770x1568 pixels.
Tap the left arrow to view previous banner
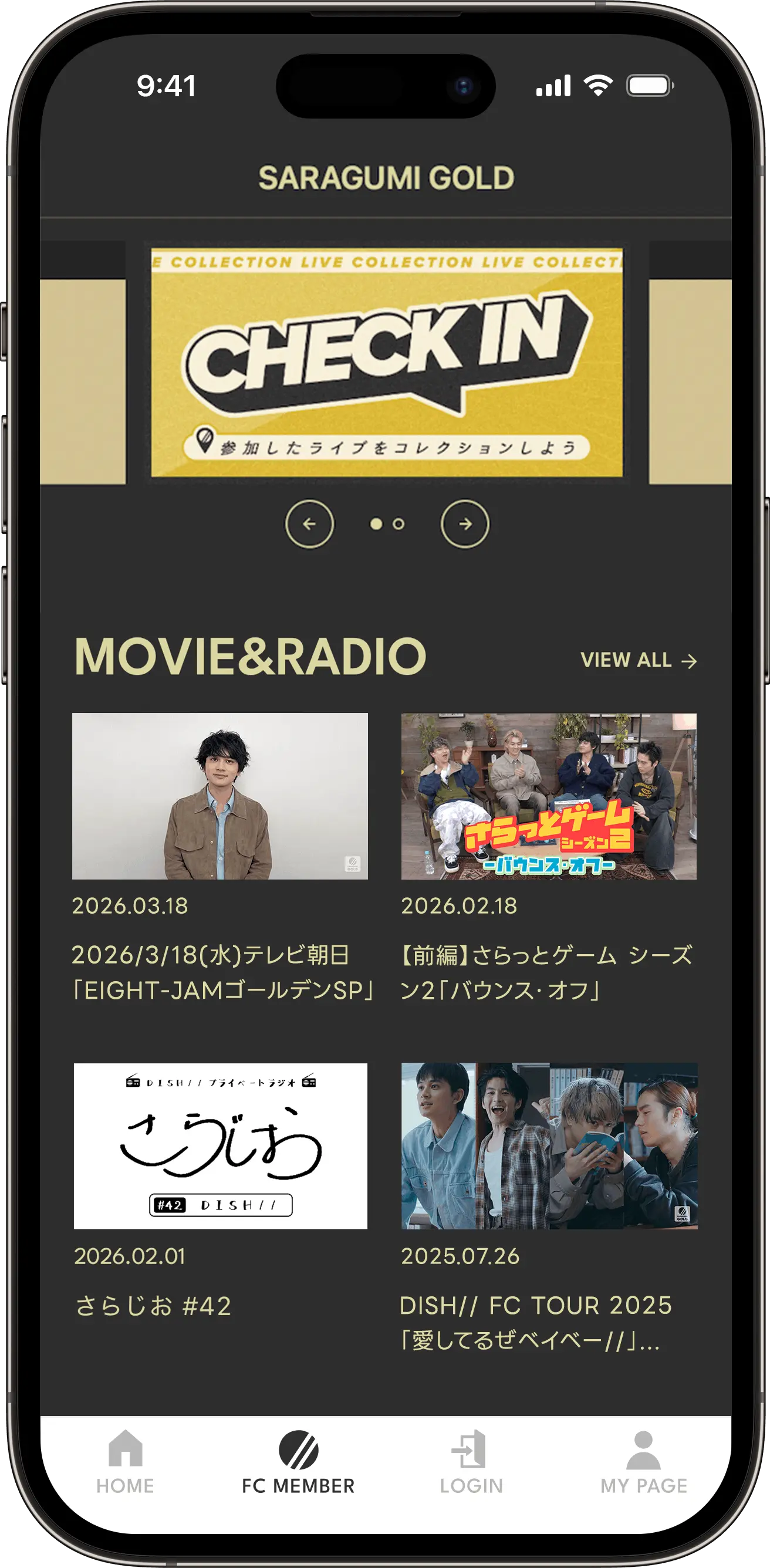coord(310,524)
